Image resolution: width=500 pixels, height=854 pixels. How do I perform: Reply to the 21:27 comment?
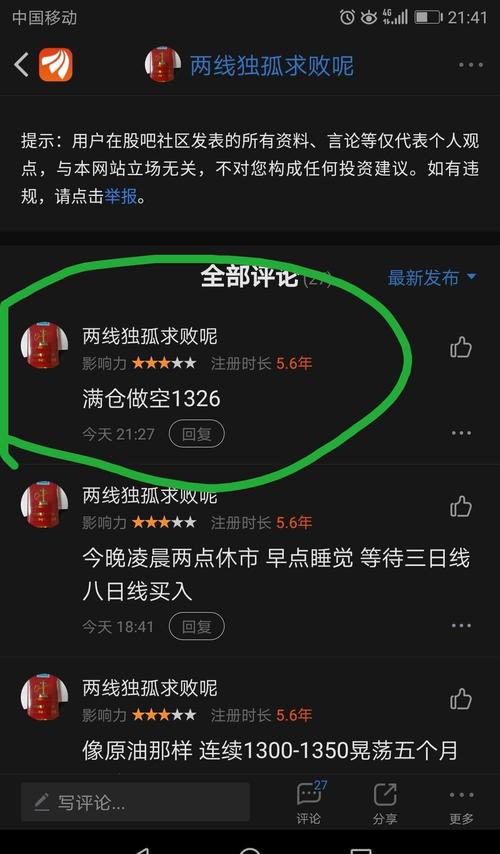pos(197,434)
